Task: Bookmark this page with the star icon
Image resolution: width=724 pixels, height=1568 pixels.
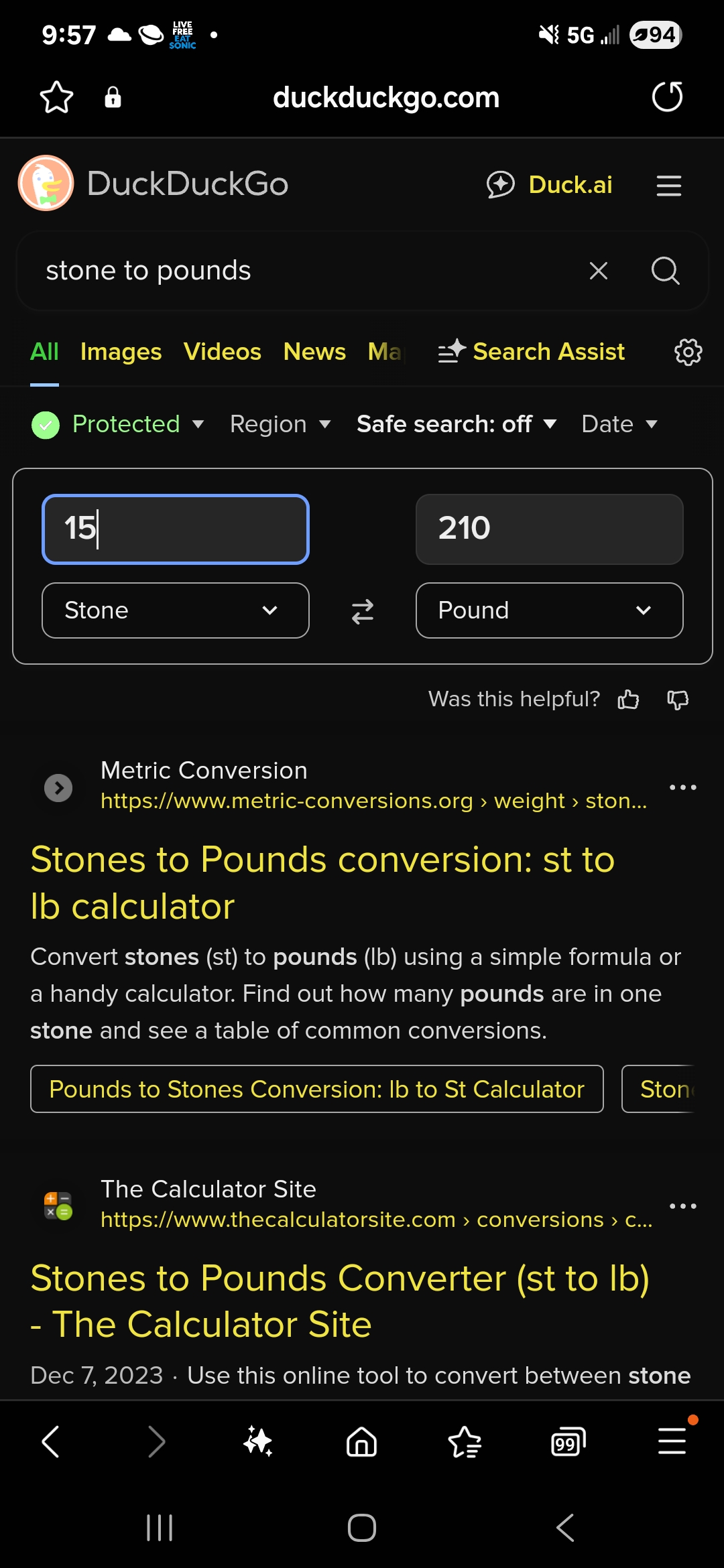Action: click(x=56, y=98)
